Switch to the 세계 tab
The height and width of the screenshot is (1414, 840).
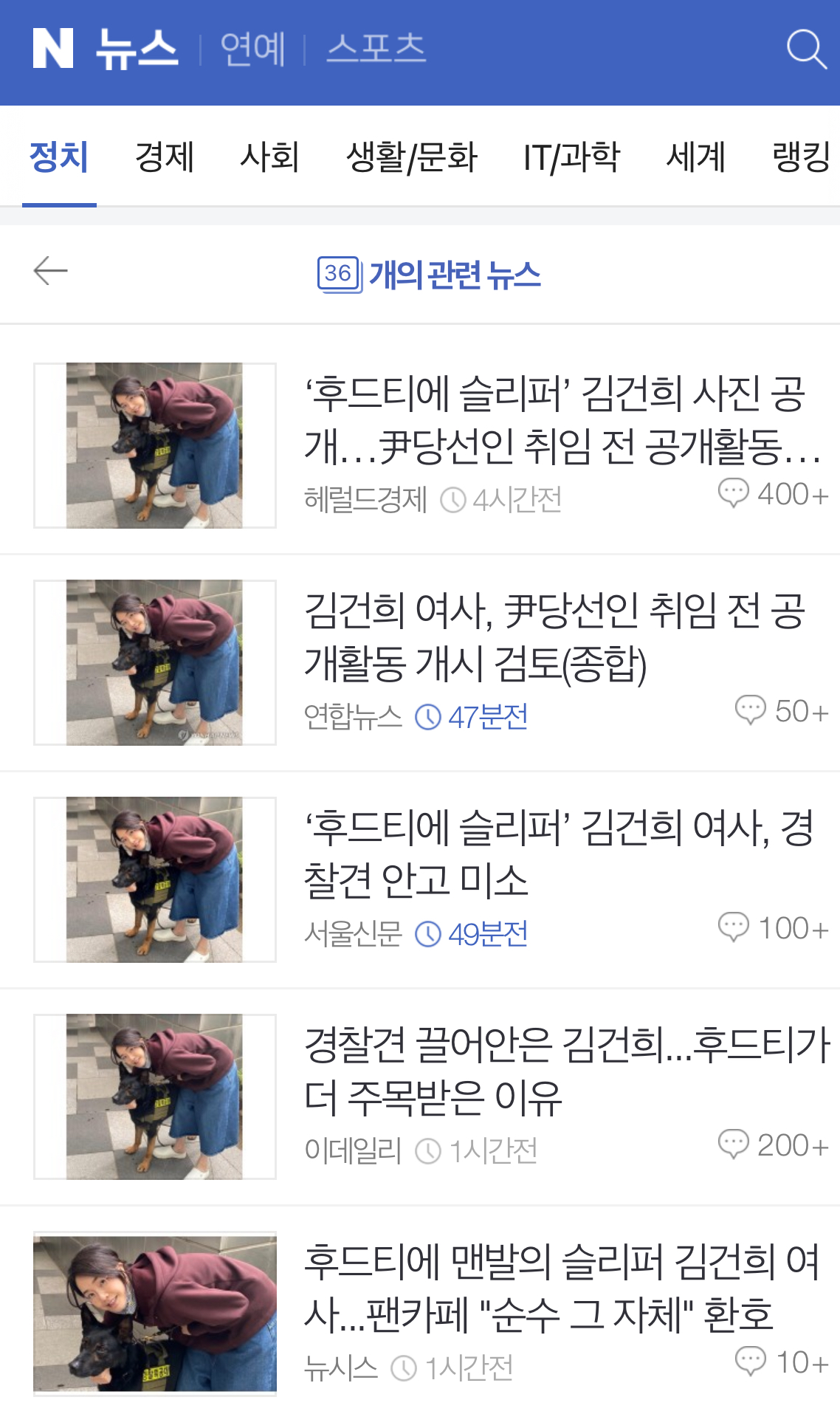696,157
